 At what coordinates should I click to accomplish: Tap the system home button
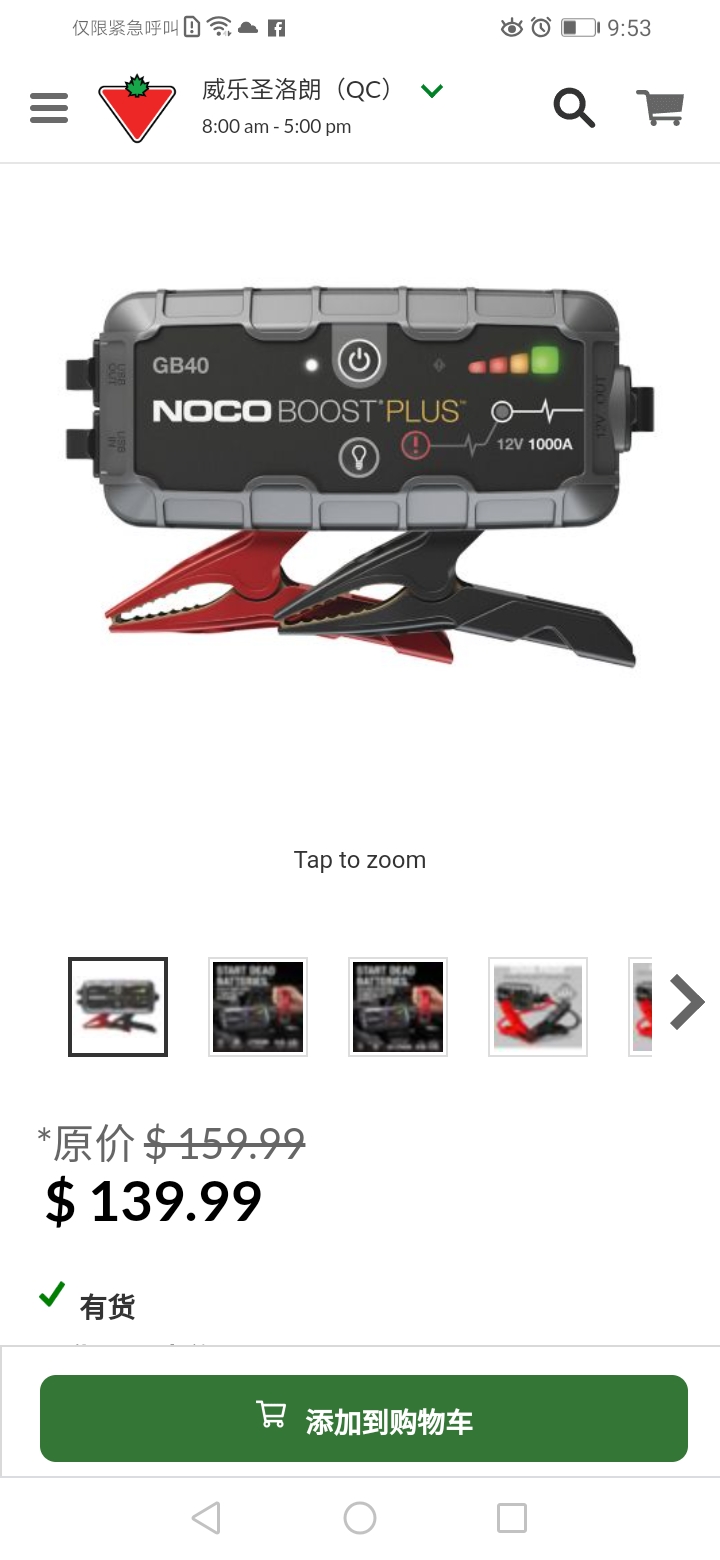(x=360, y=1518)
